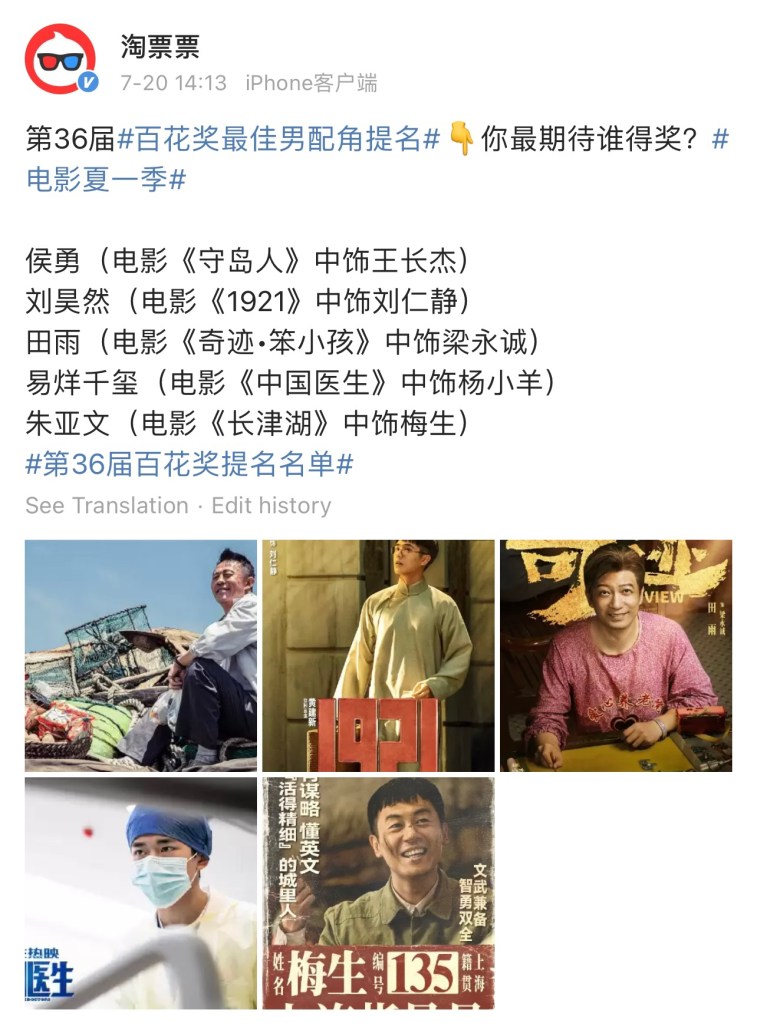Open the 1921 movie poster image

pyautogui.click(x=378, y=655)
